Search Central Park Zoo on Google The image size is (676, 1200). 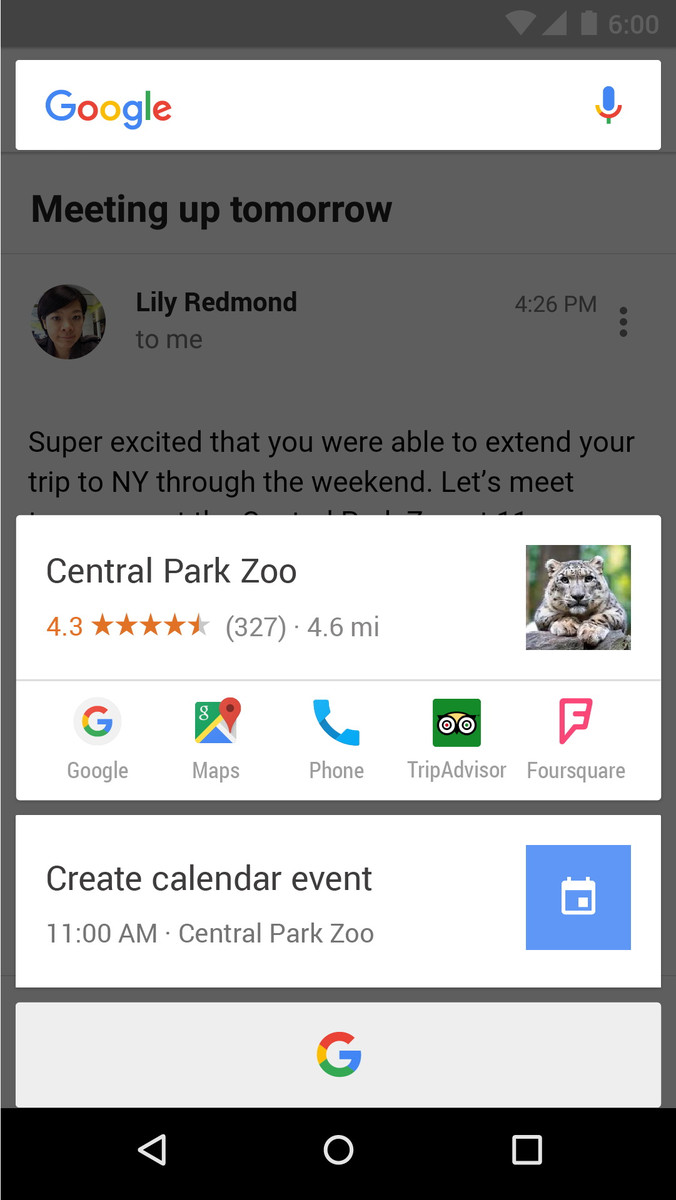97,740
